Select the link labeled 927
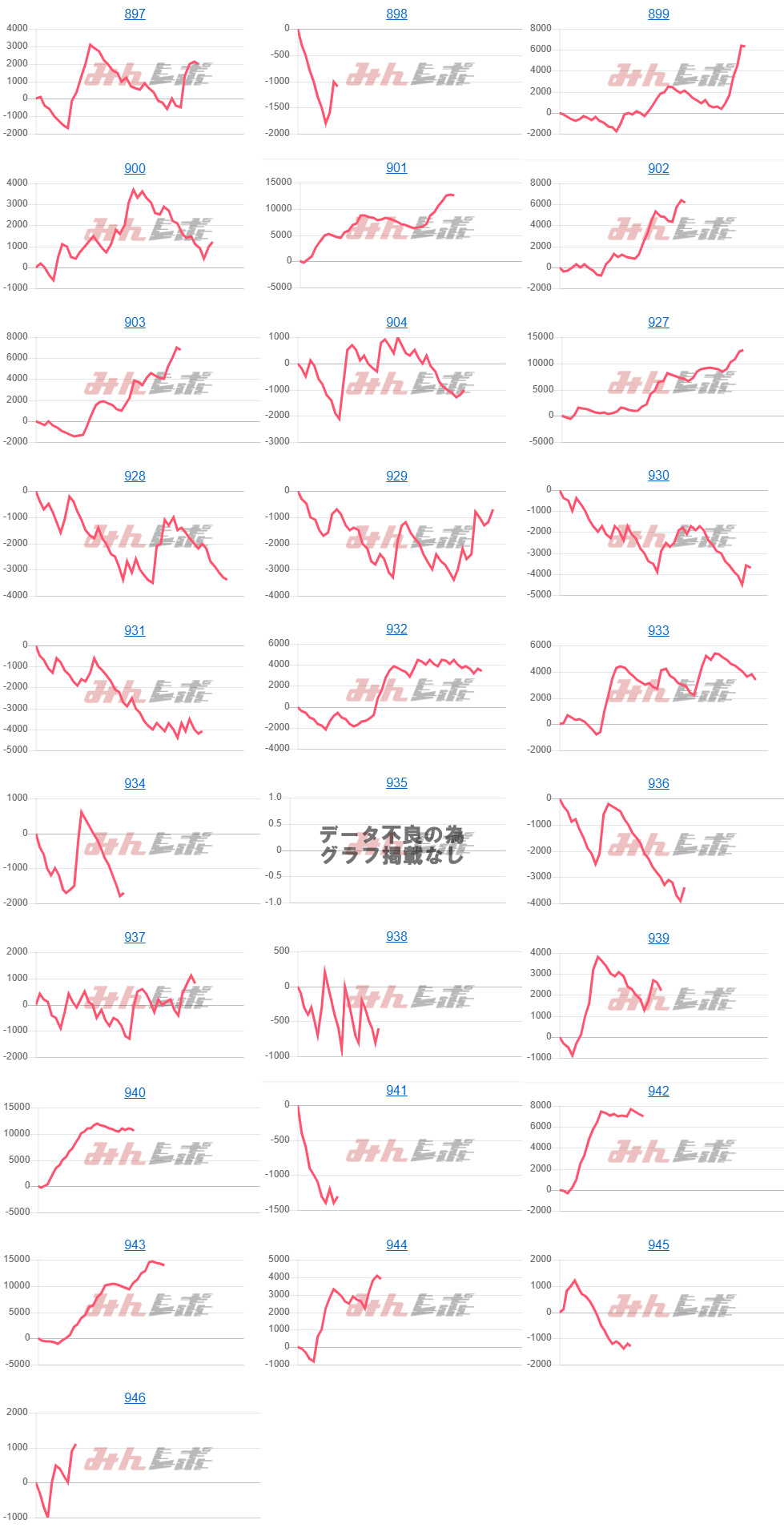 tap(658, 322)
